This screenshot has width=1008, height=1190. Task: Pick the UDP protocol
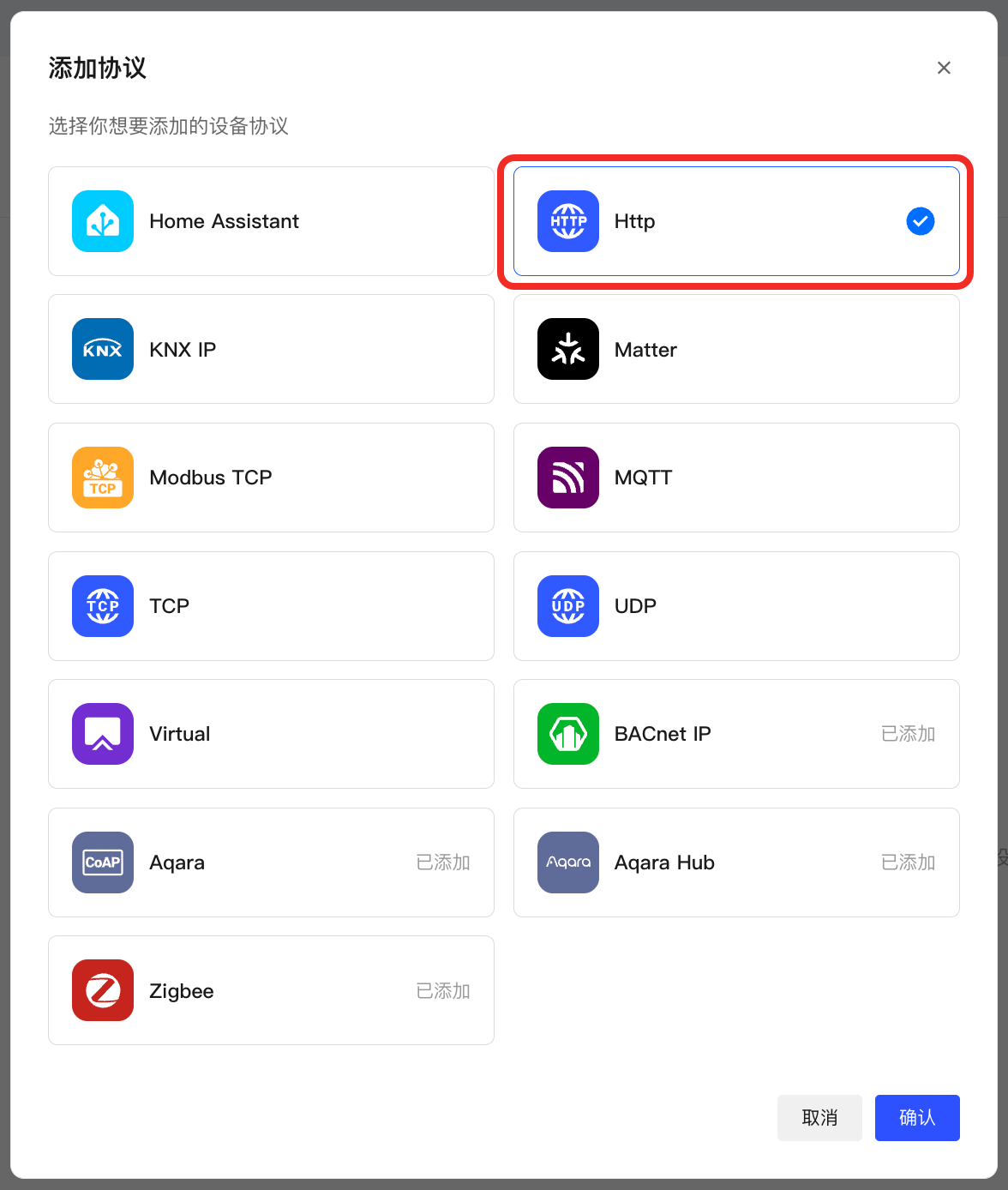click(x=736, y=606)
